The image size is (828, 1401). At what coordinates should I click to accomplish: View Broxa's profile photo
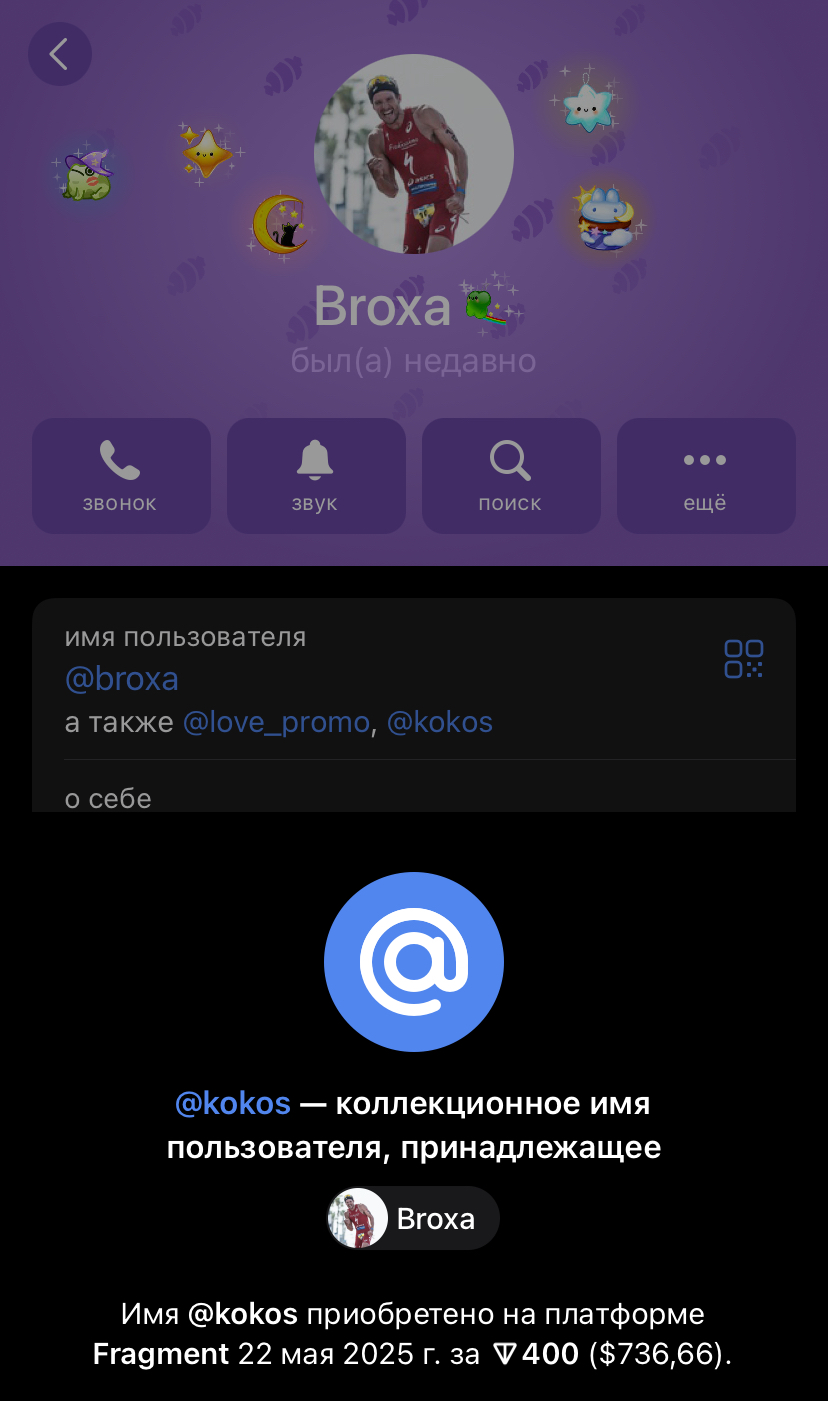pos(414,155)
